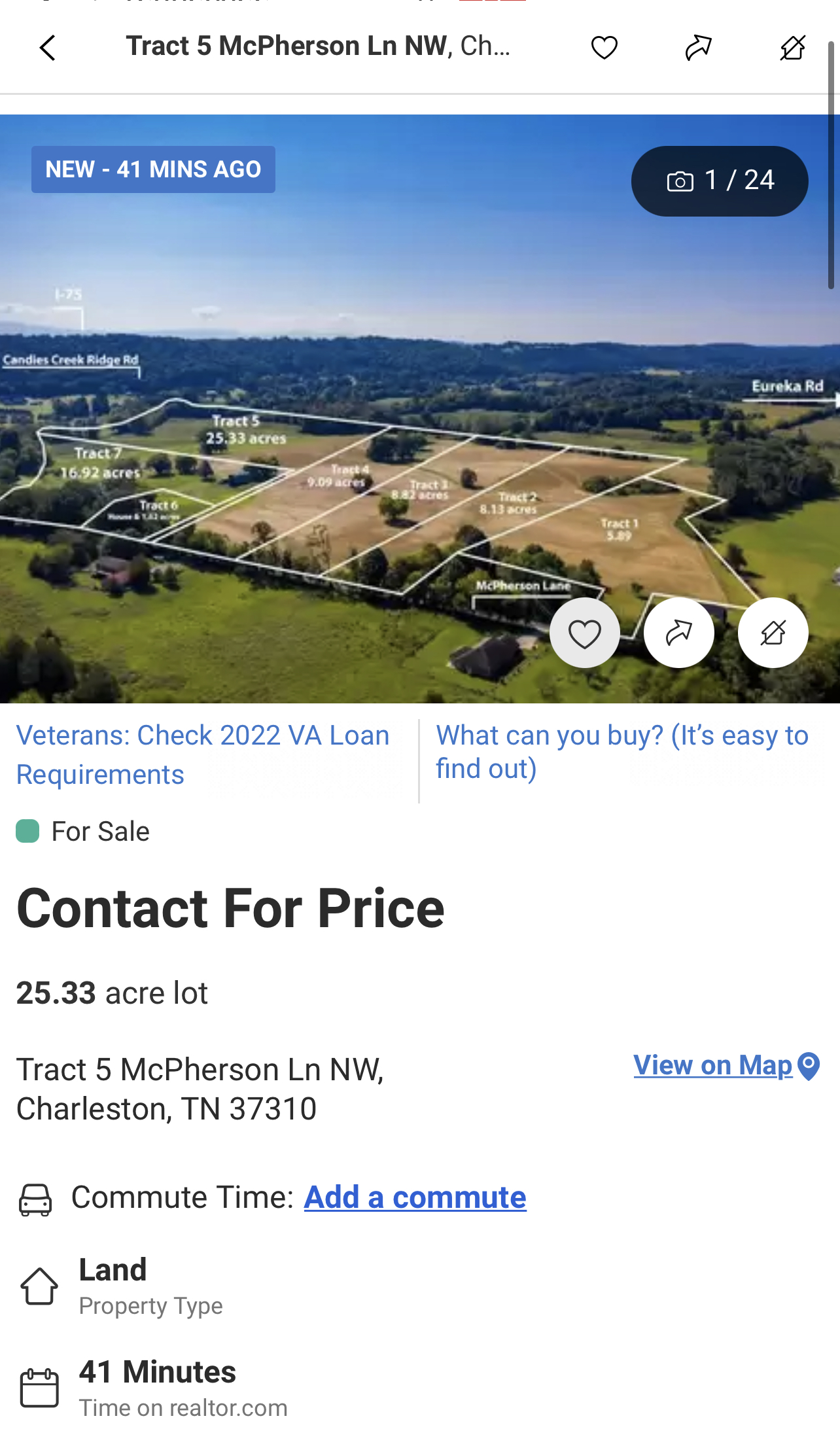View the property on the map
Screen dimensions: 840x1429
[726, 1066]
